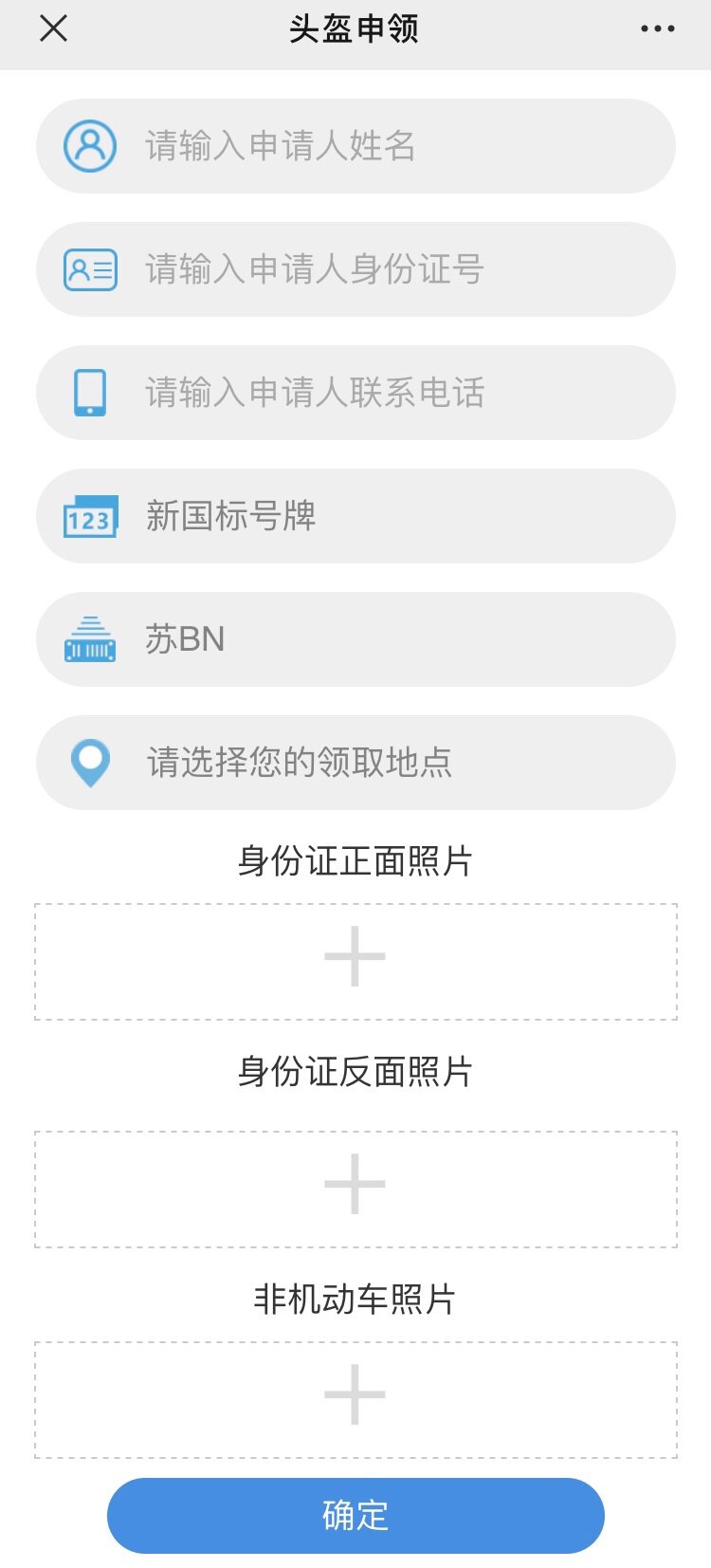Submit the form with 确定
The height and width of the screenshot is (1568, 711).
coord(355,1516)
